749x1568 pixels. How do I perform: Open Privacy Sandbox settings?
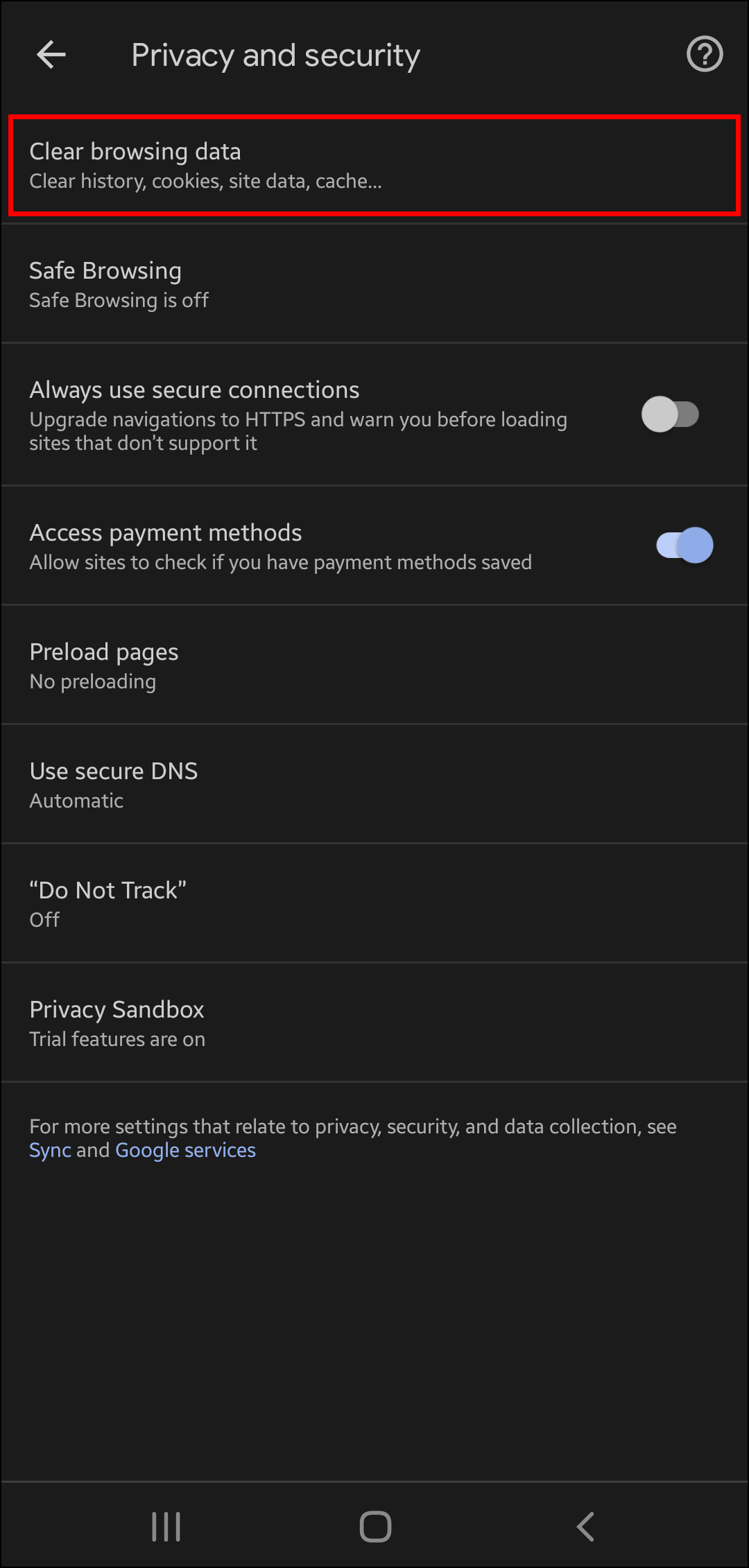[x=374, y=1023]
